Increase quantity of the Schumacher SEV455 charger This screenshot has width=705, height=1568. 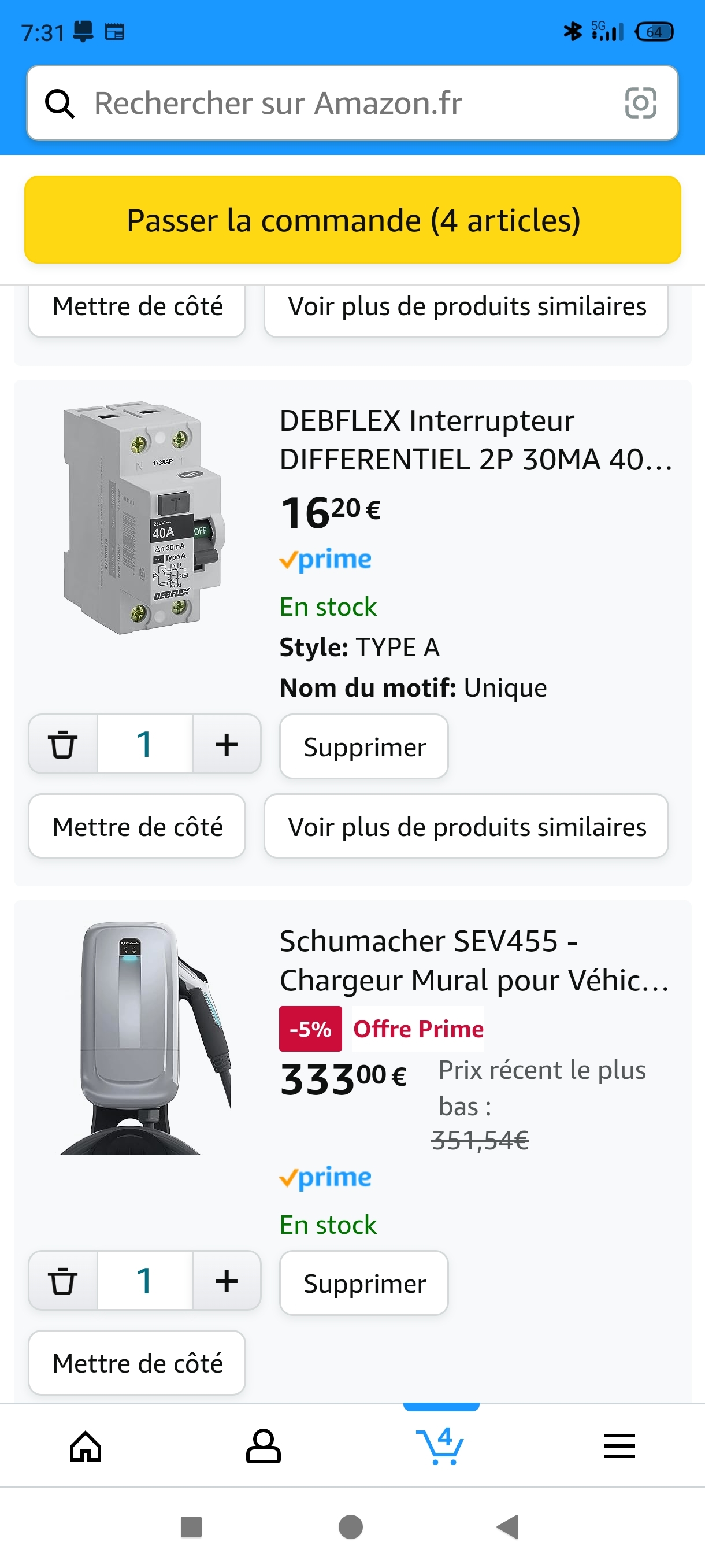pos(227,1280)
